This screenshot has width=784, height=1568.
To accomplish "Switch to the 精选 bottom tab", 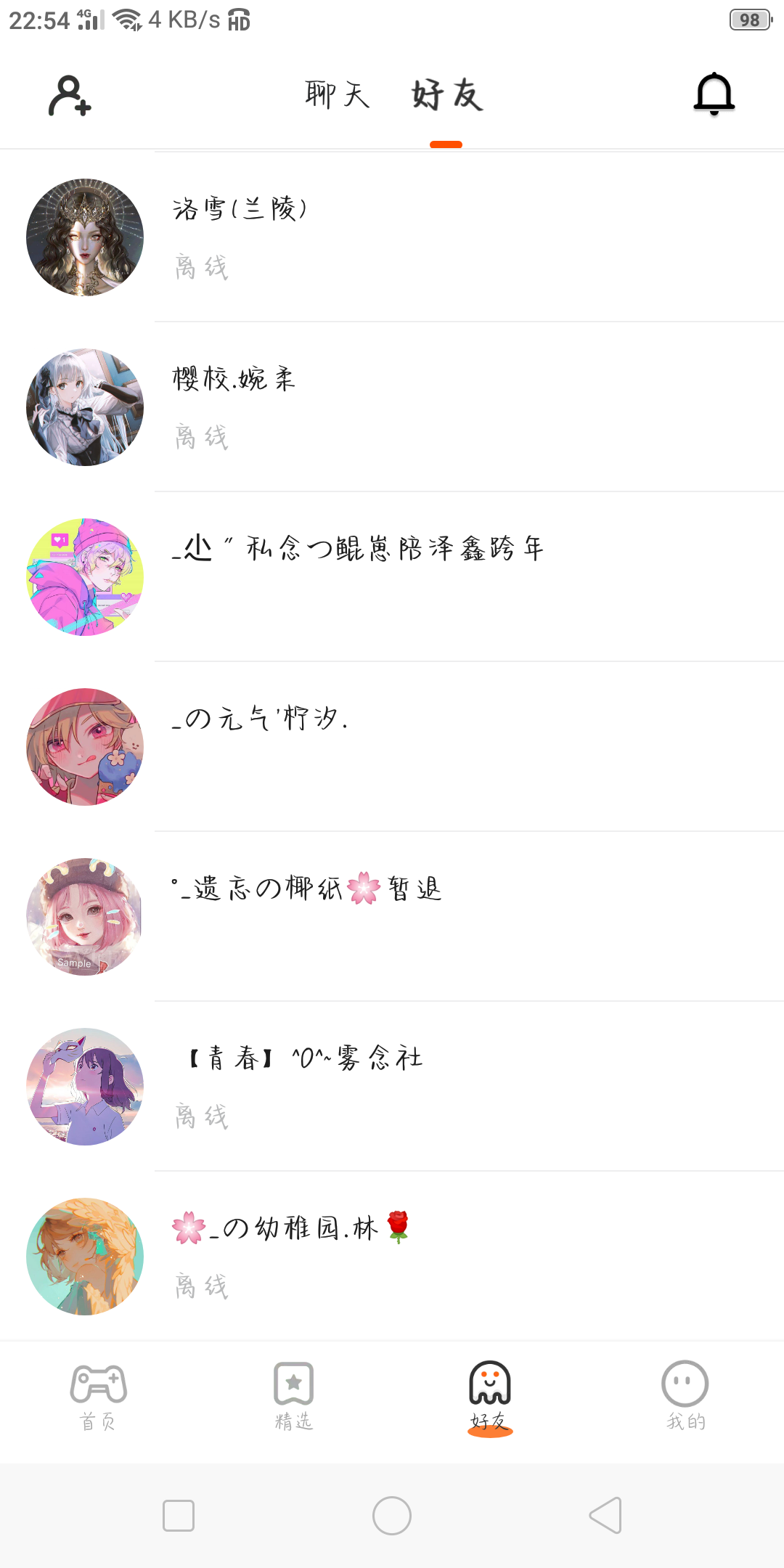I will pos(294,1397).
